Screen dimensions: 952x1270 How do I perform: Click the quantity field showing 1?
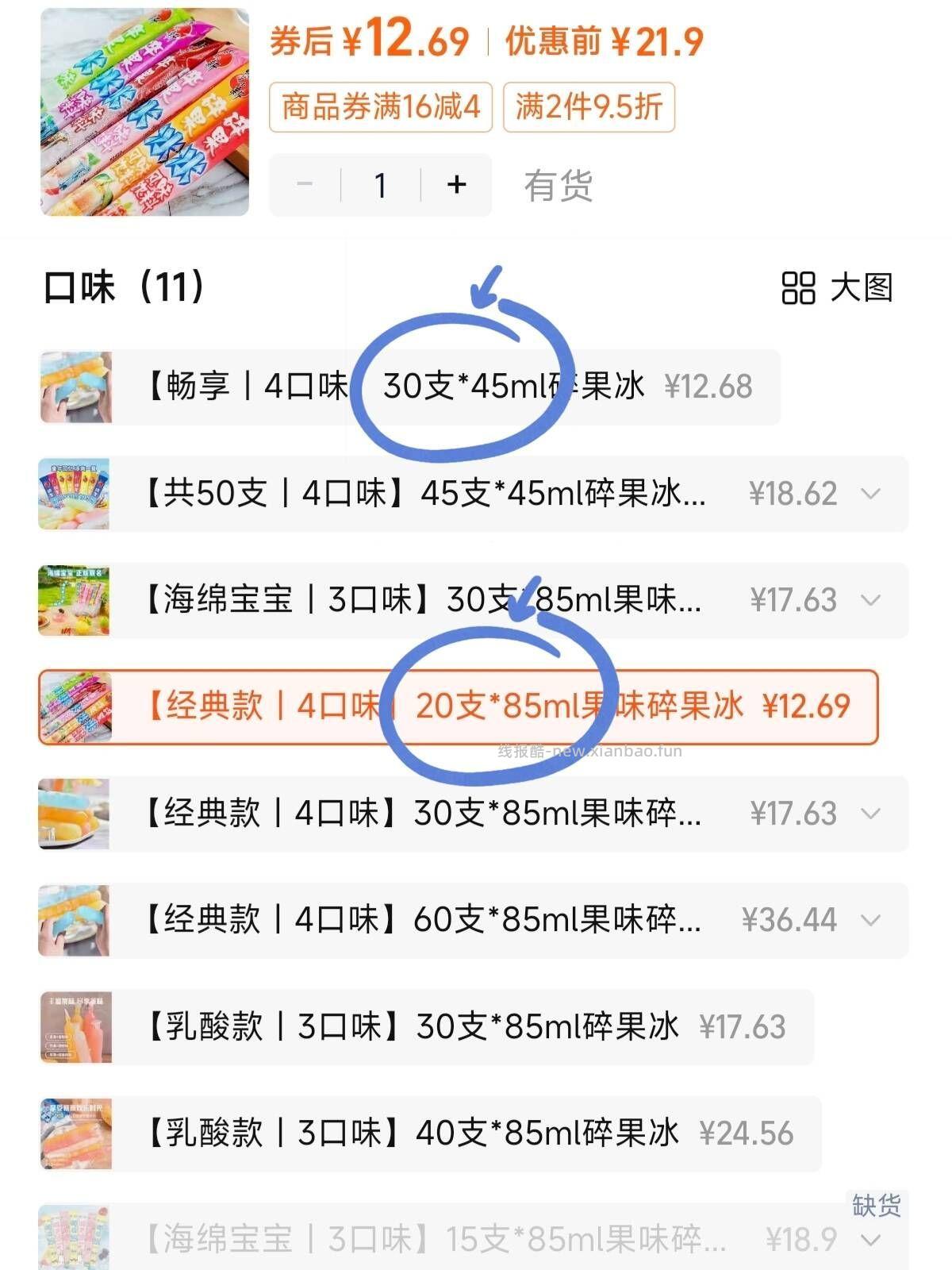[x=381, y=184]
